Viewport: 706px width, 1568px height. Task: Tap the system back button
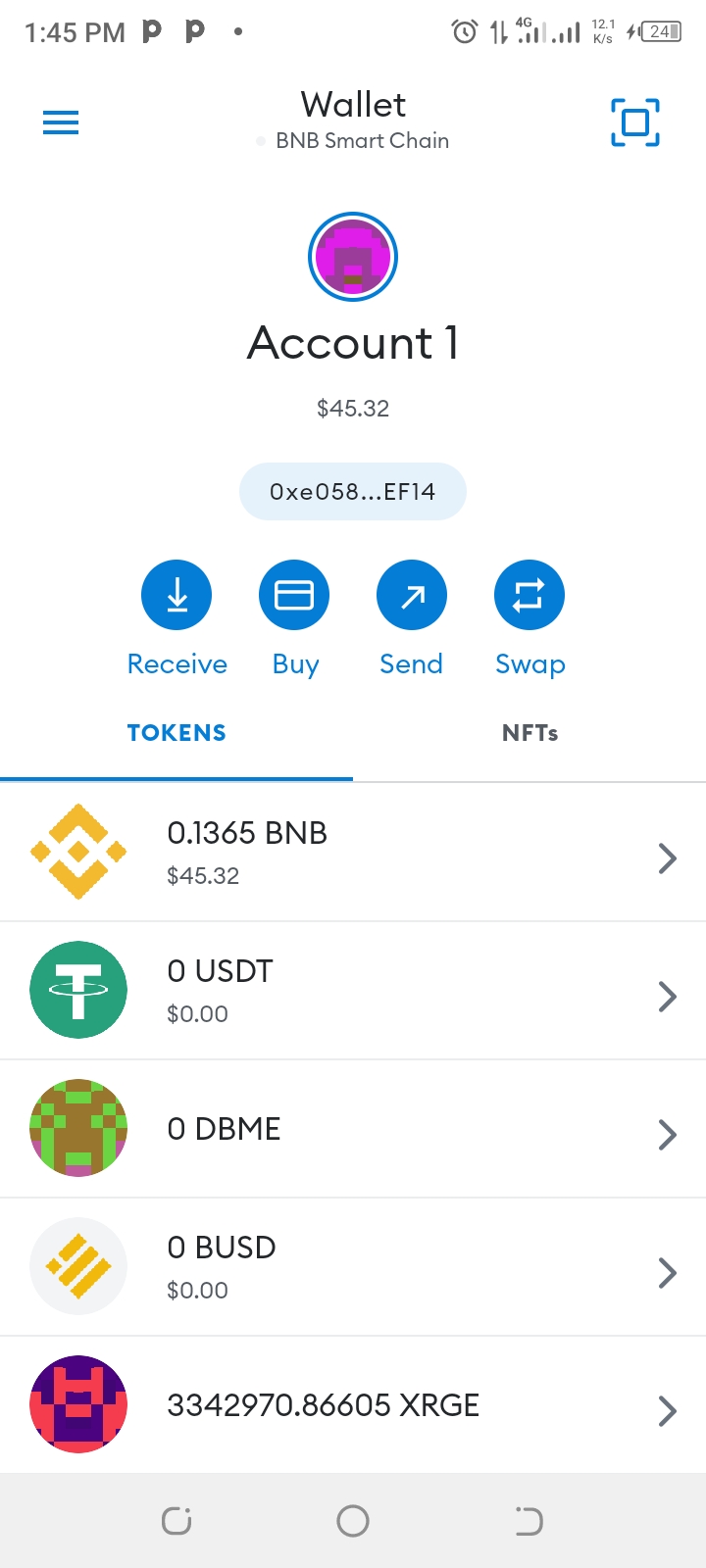529,1521
